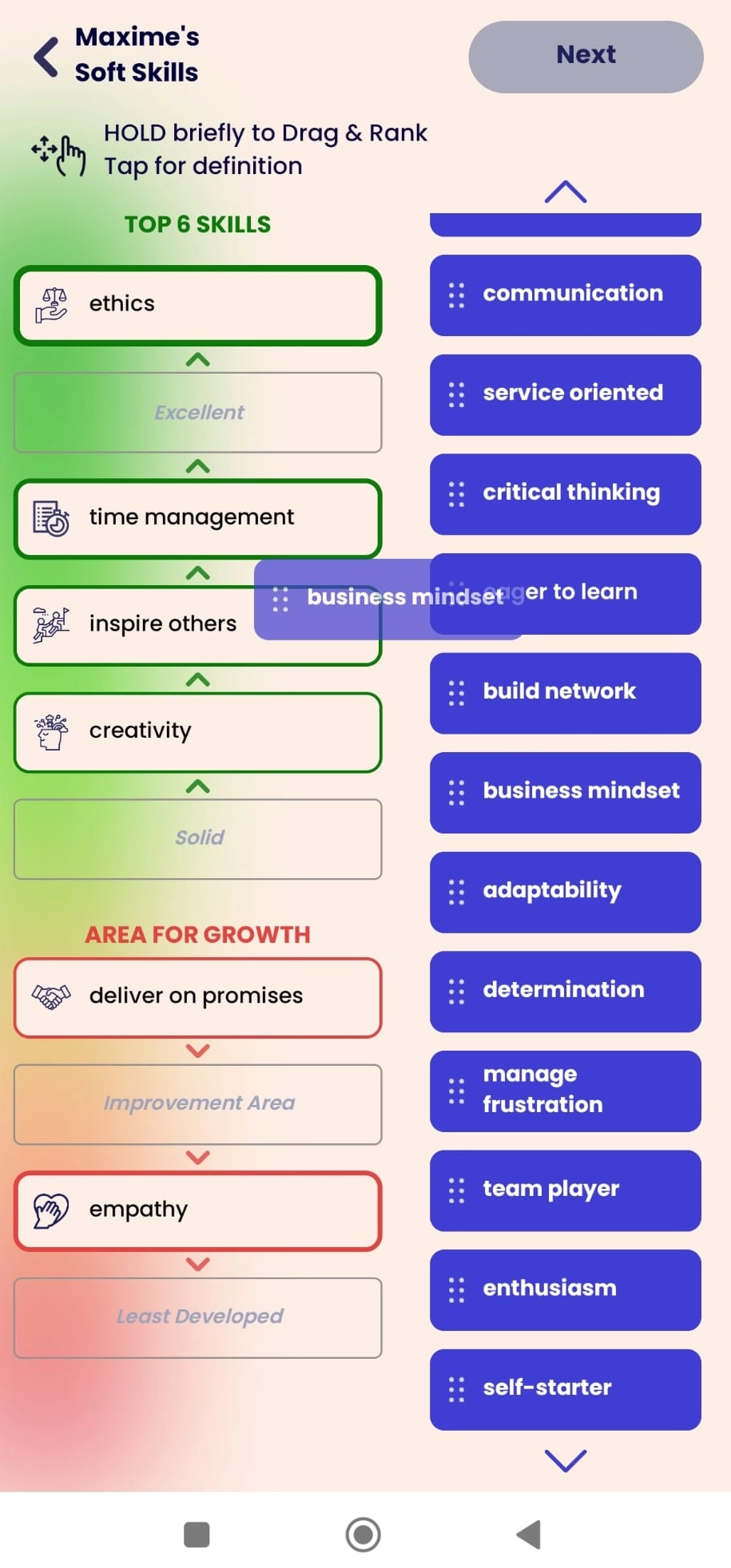731x1568 pixels.
Task: Go back from Maxime's Soft Skills
Action: pyautogui.click(x=46, y=56)
